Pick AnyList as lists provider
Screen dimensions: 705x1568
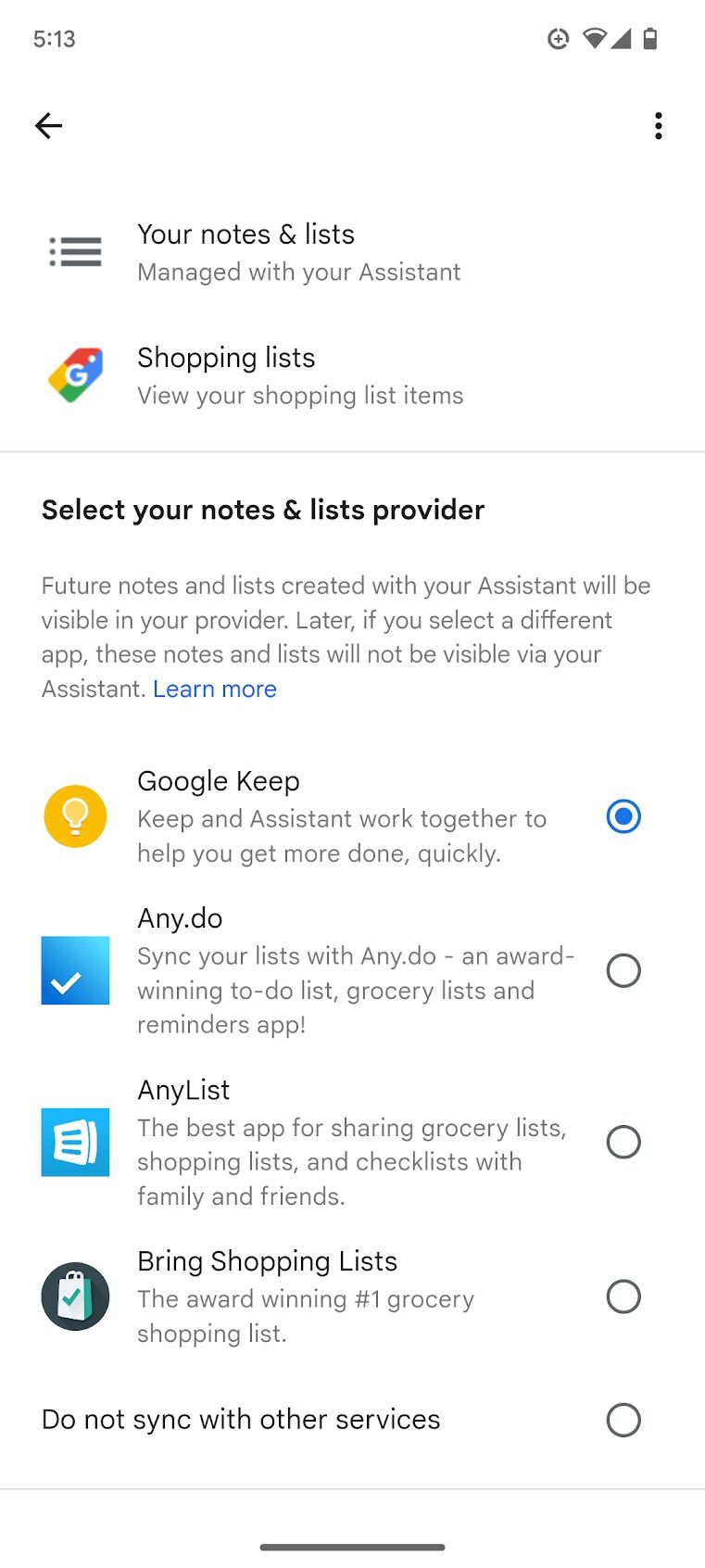(x=623, y=1143)
